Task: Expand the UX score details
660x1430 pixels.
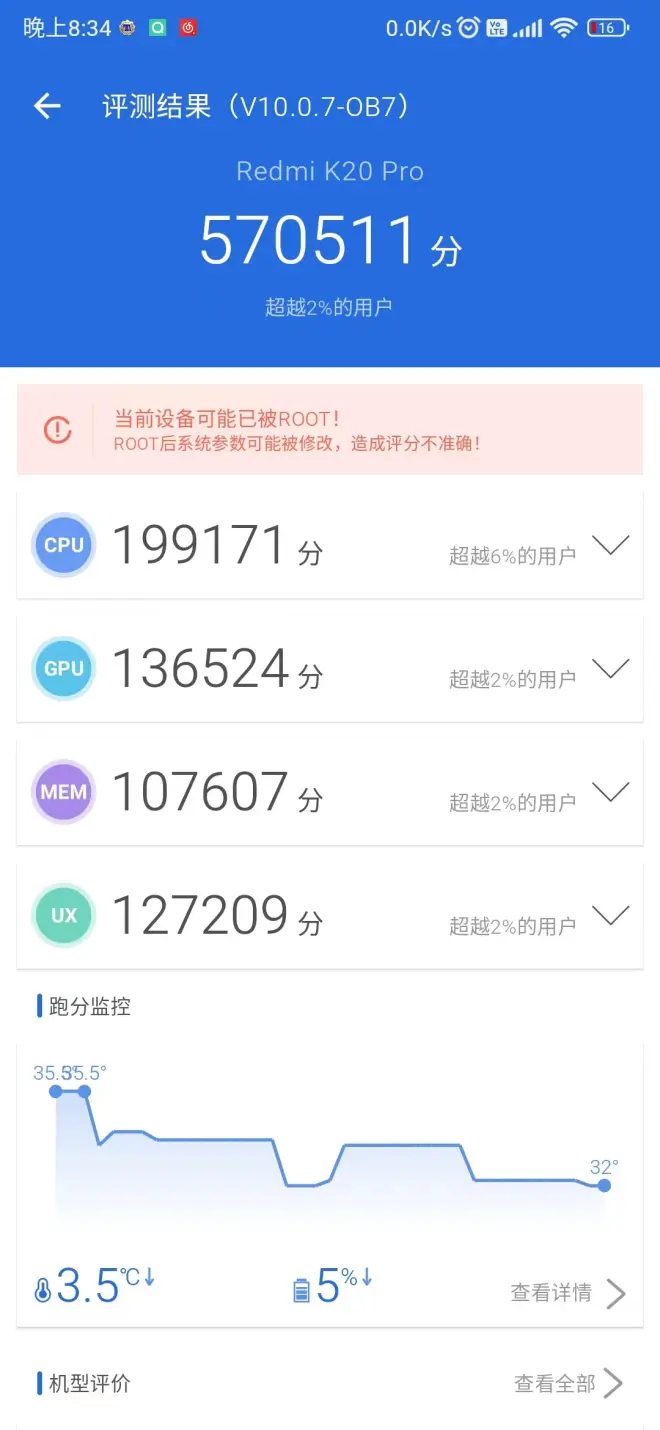Action: tap(610, 916)
